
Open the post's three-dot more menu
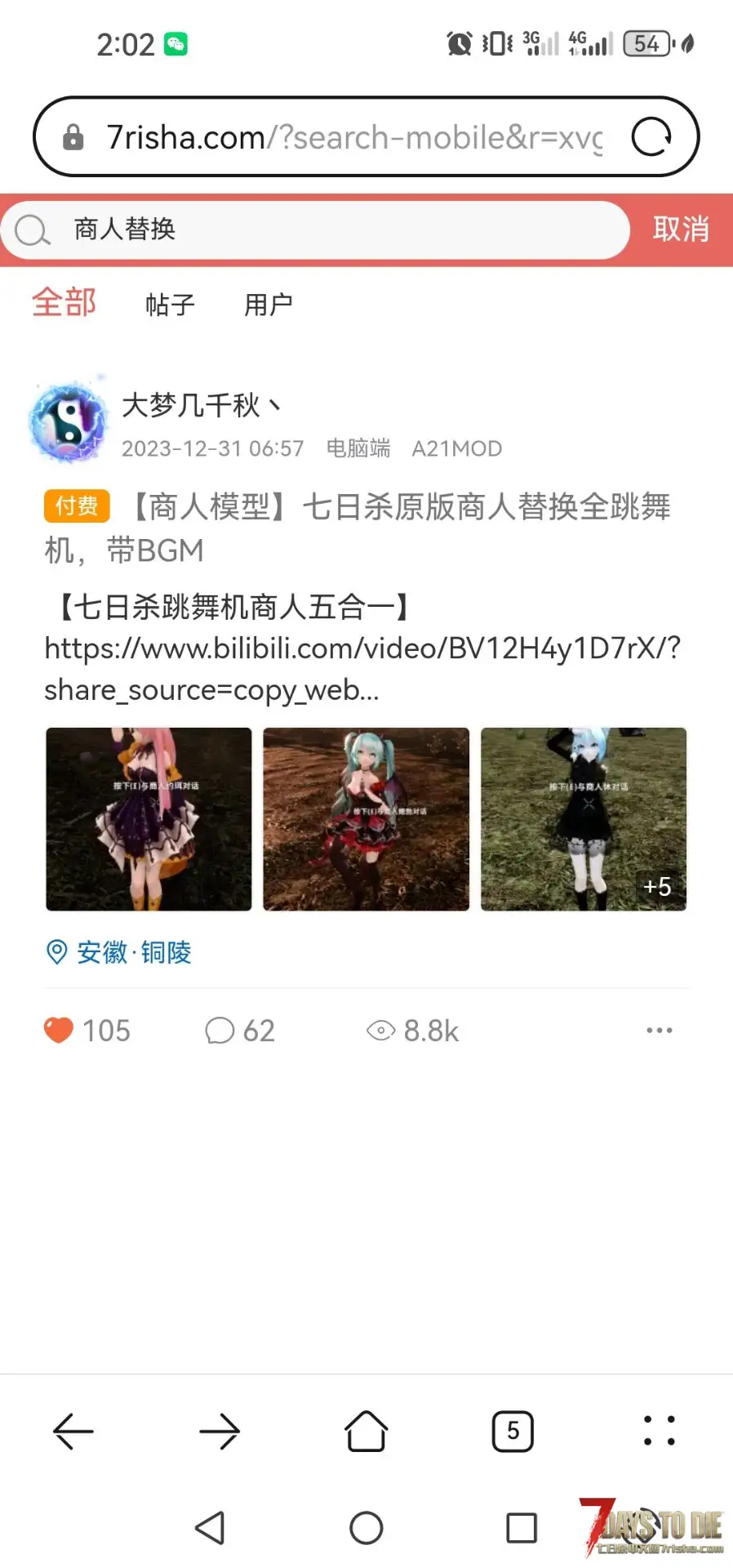click(659, 1031)
